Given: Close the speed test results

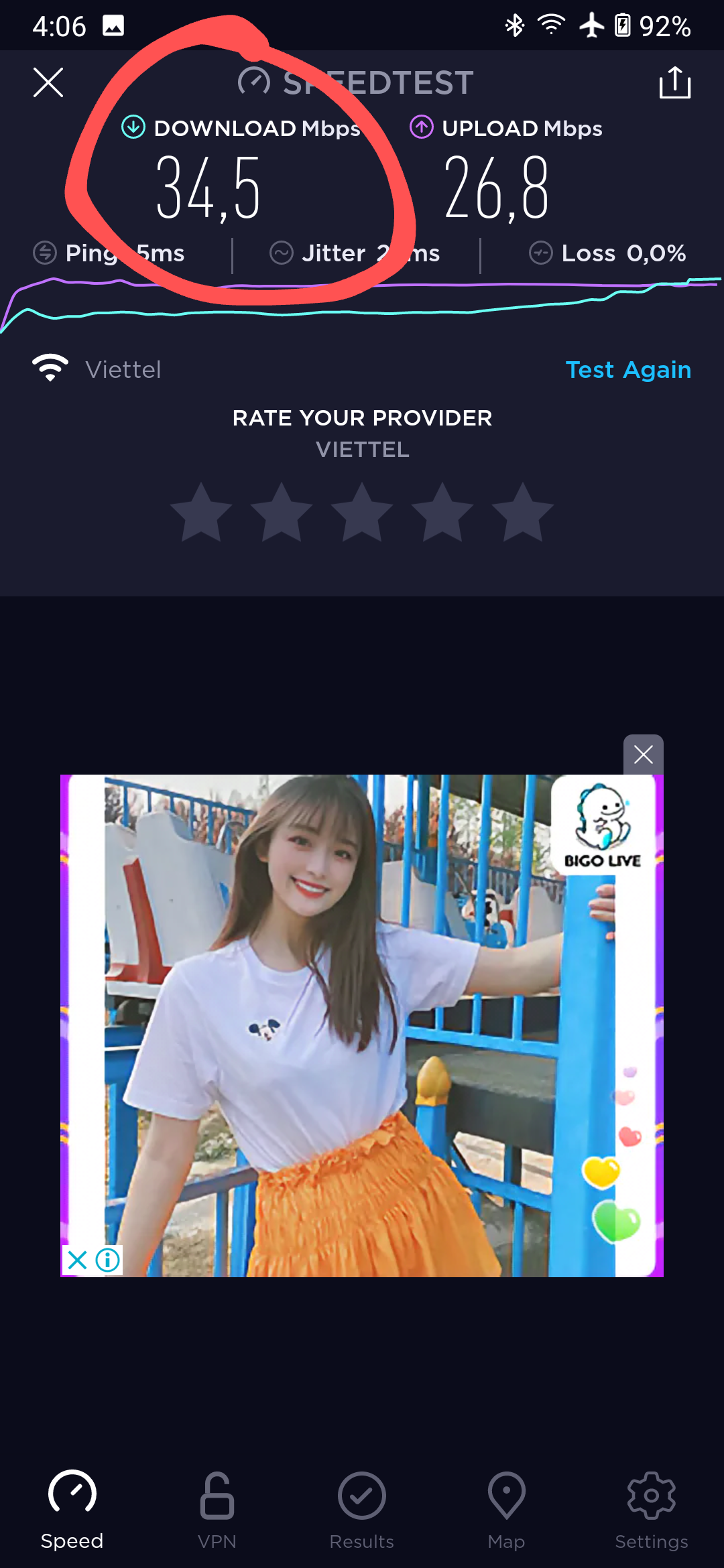Looking at the screenshot, I should [48, 82].
